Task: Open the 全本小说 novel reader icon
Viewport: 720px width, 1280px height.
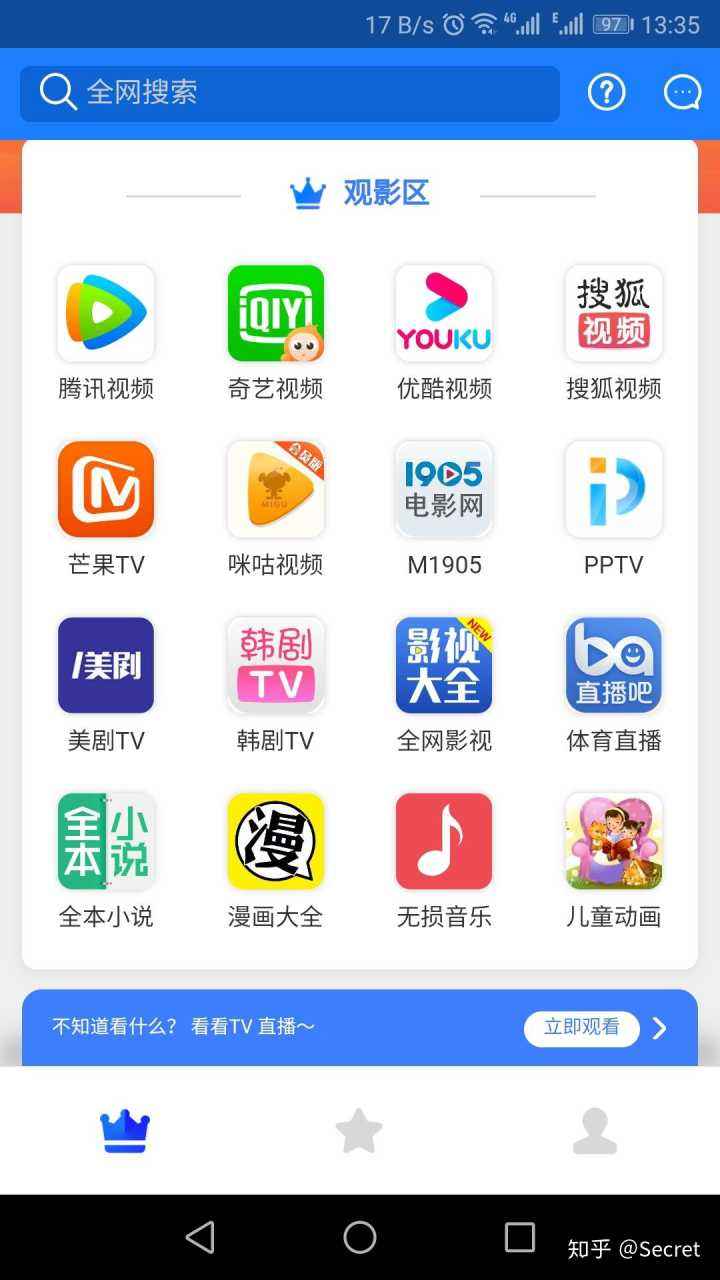Action: pos(106,840)
